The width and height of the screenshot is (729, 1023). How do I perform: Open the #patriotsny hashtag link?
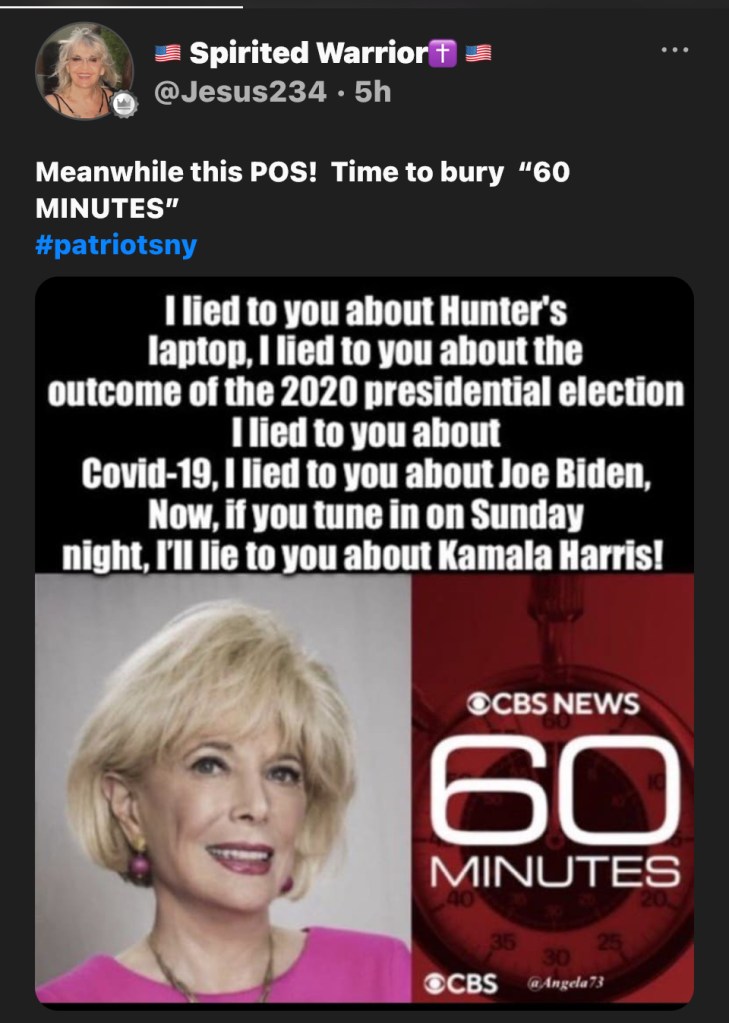click(x=116, y=245)
